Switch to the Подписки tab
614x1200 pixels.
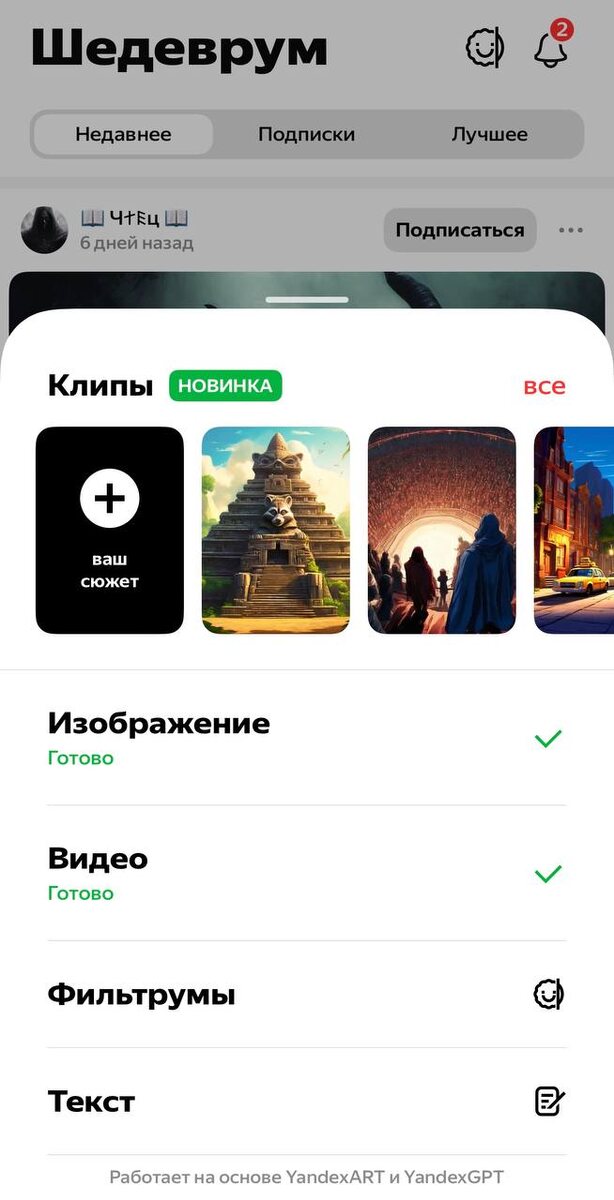[x=306, y=134]
